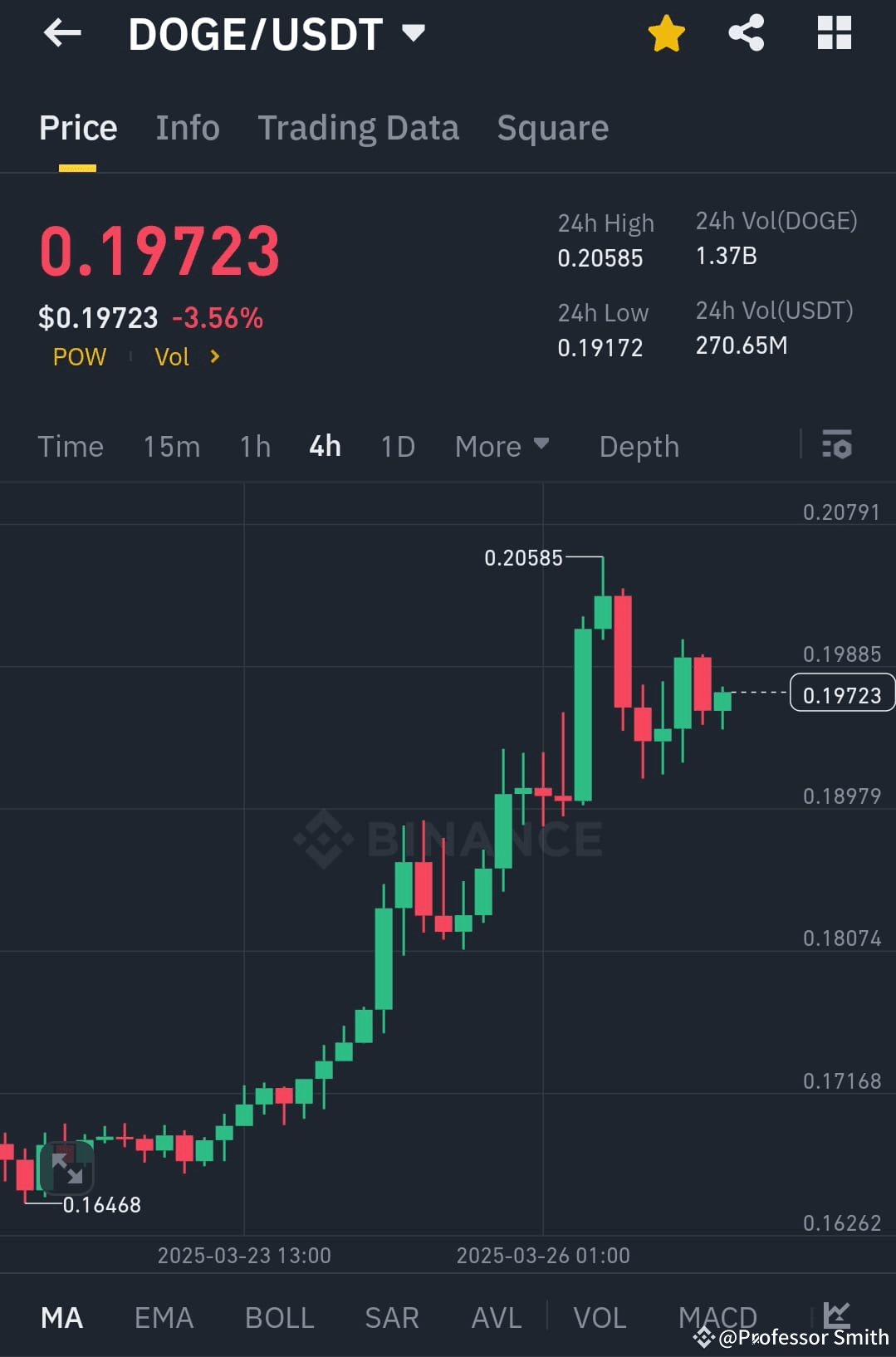
Task: Open the grid layout icon top right
Action: click(834, 33)
